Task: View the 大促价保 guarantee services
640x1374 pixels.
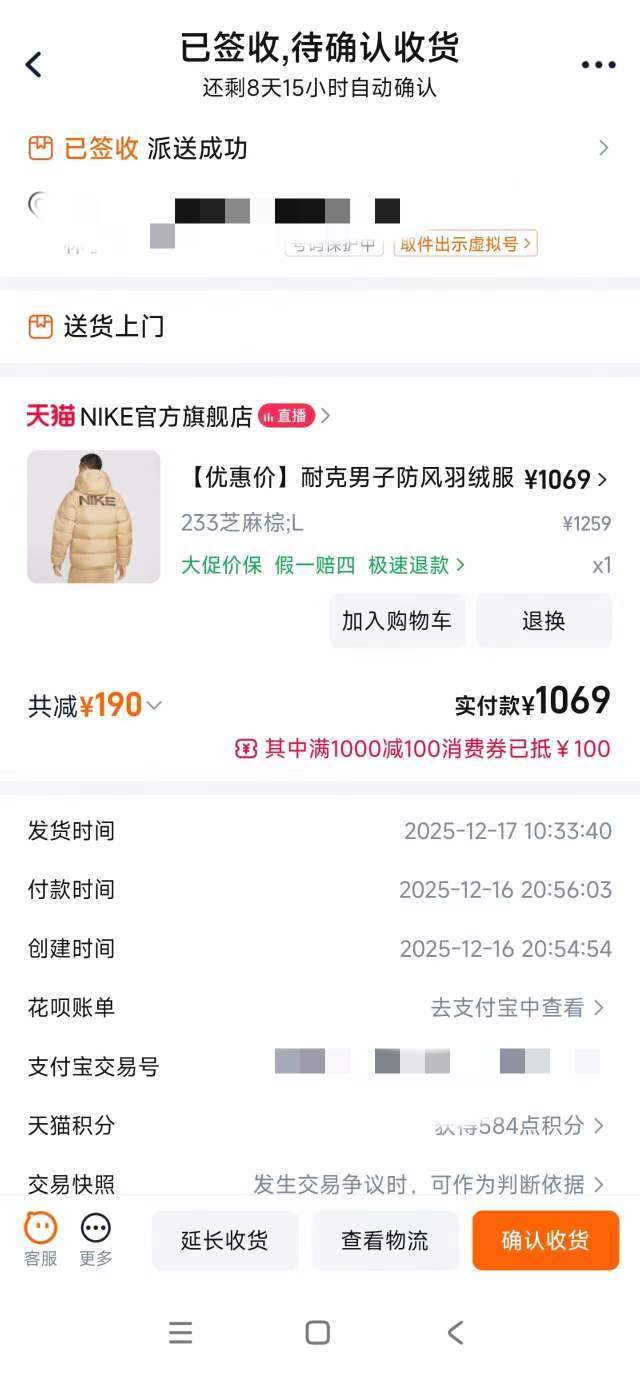Action: (322, 565)
